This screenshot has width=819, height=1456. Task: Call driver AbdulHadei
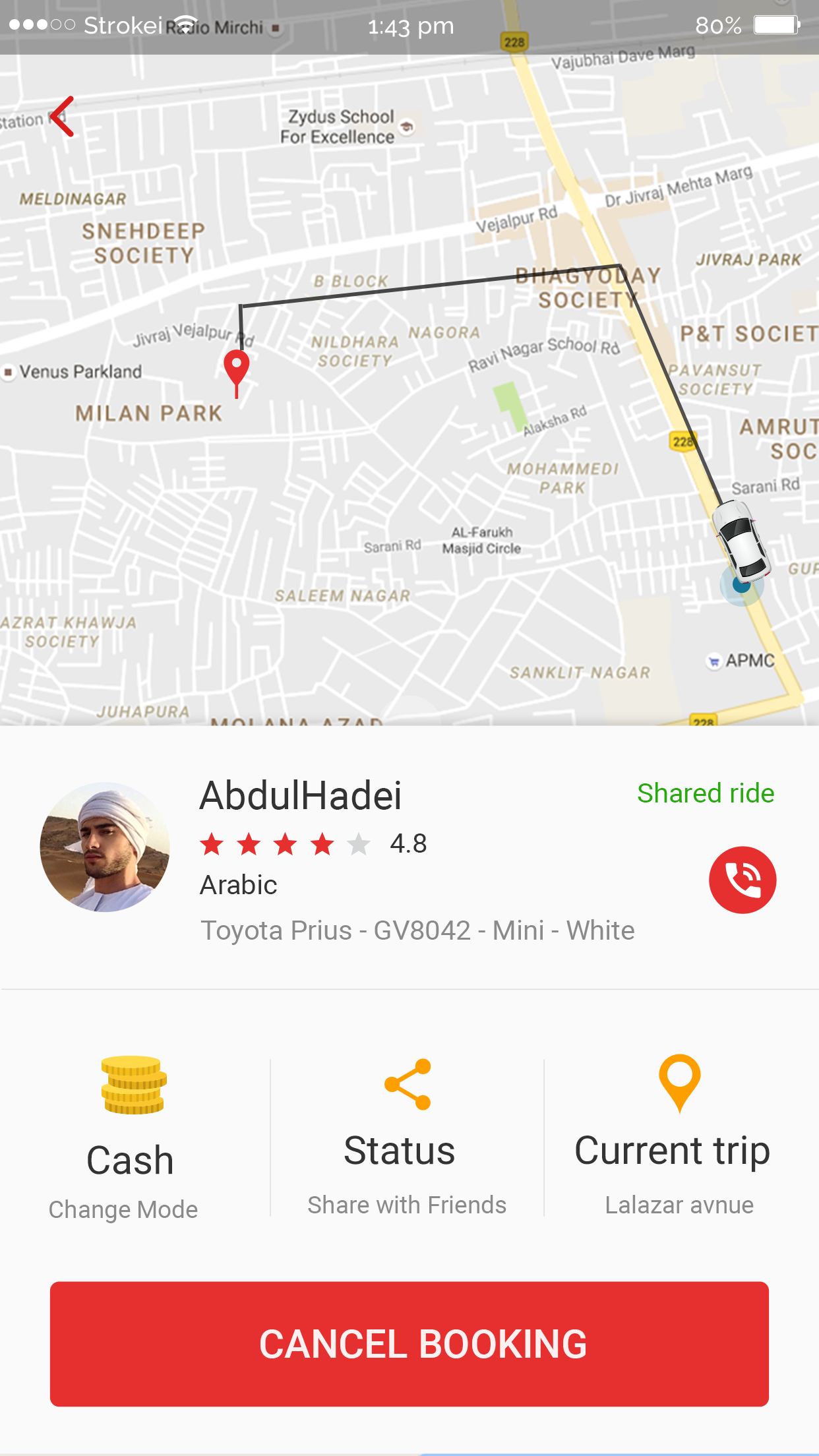[742, 880]
